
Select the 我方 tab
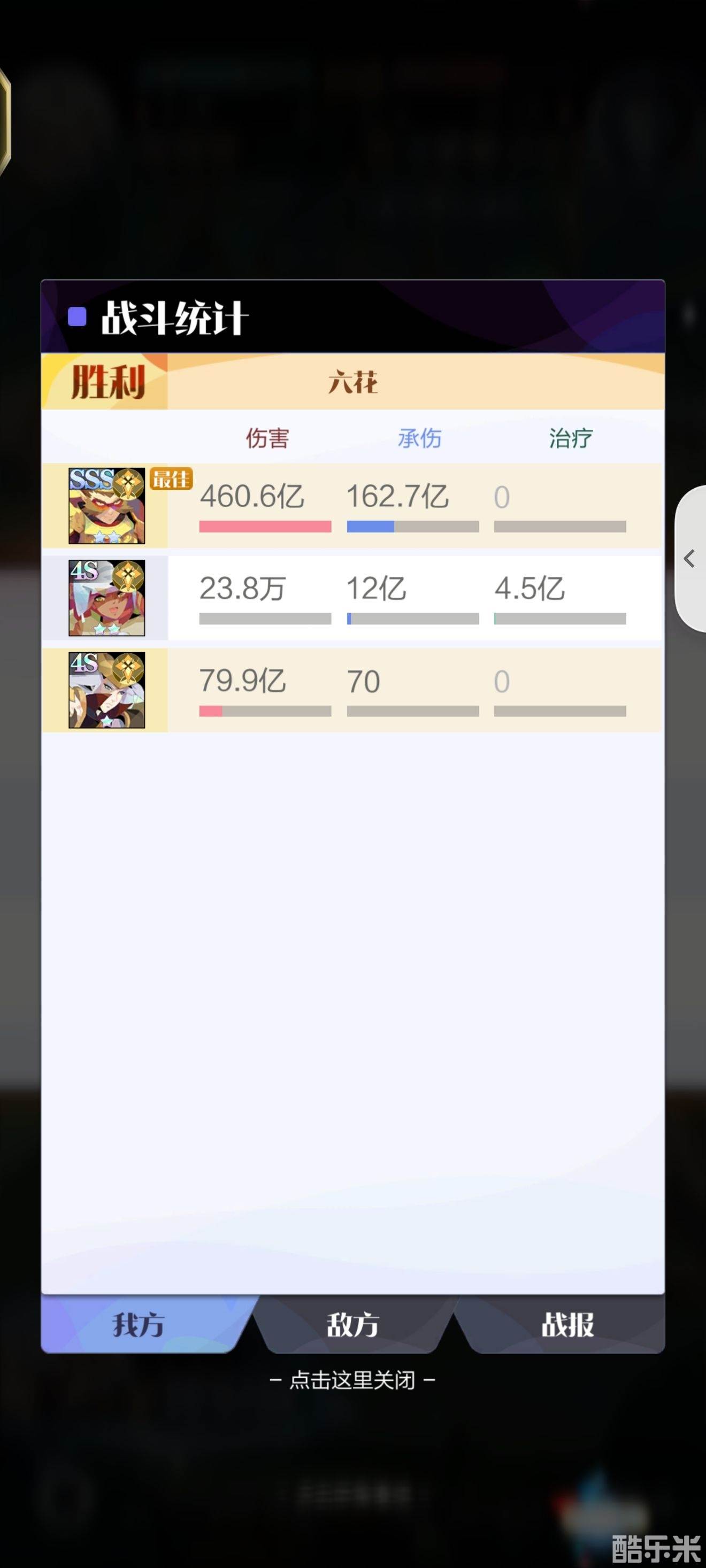click(139, 1325)
